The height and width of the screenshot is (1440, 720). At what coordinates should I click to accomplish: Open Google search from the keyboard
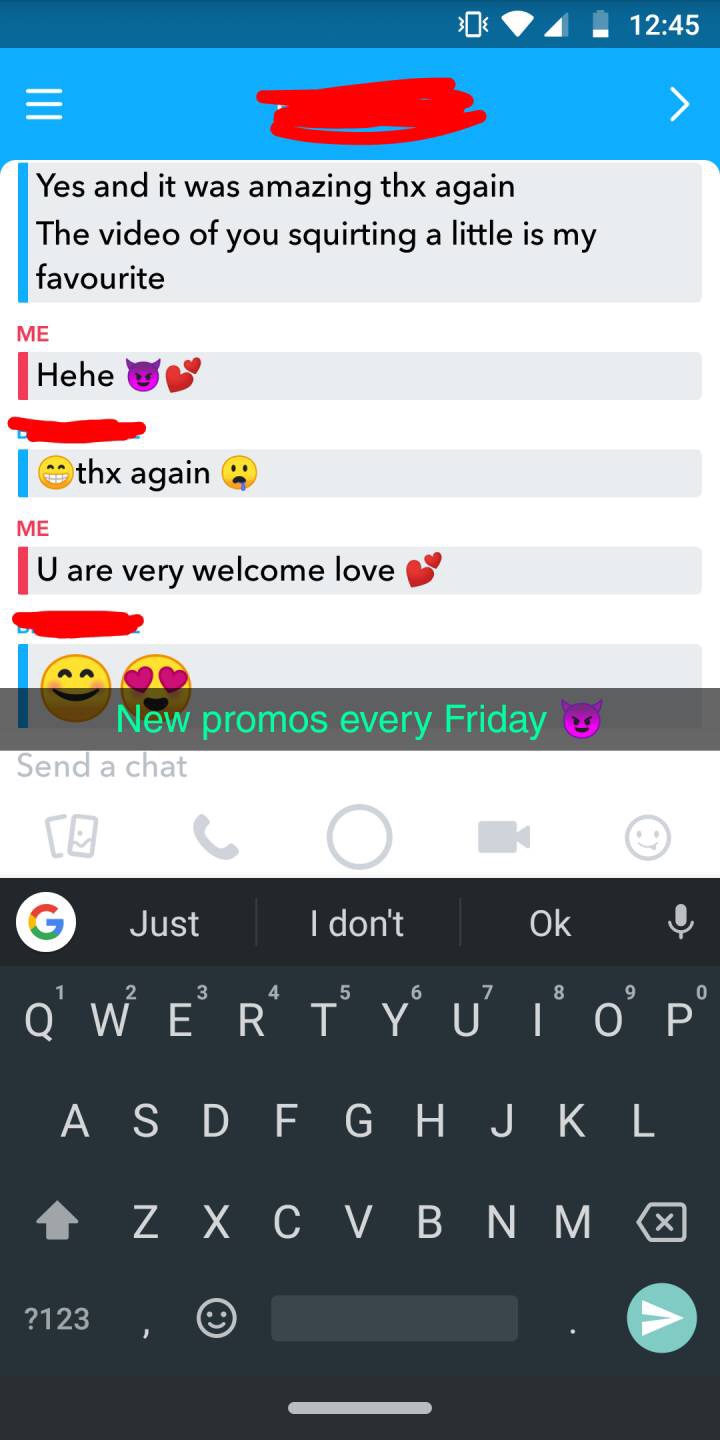coord(46,923)
